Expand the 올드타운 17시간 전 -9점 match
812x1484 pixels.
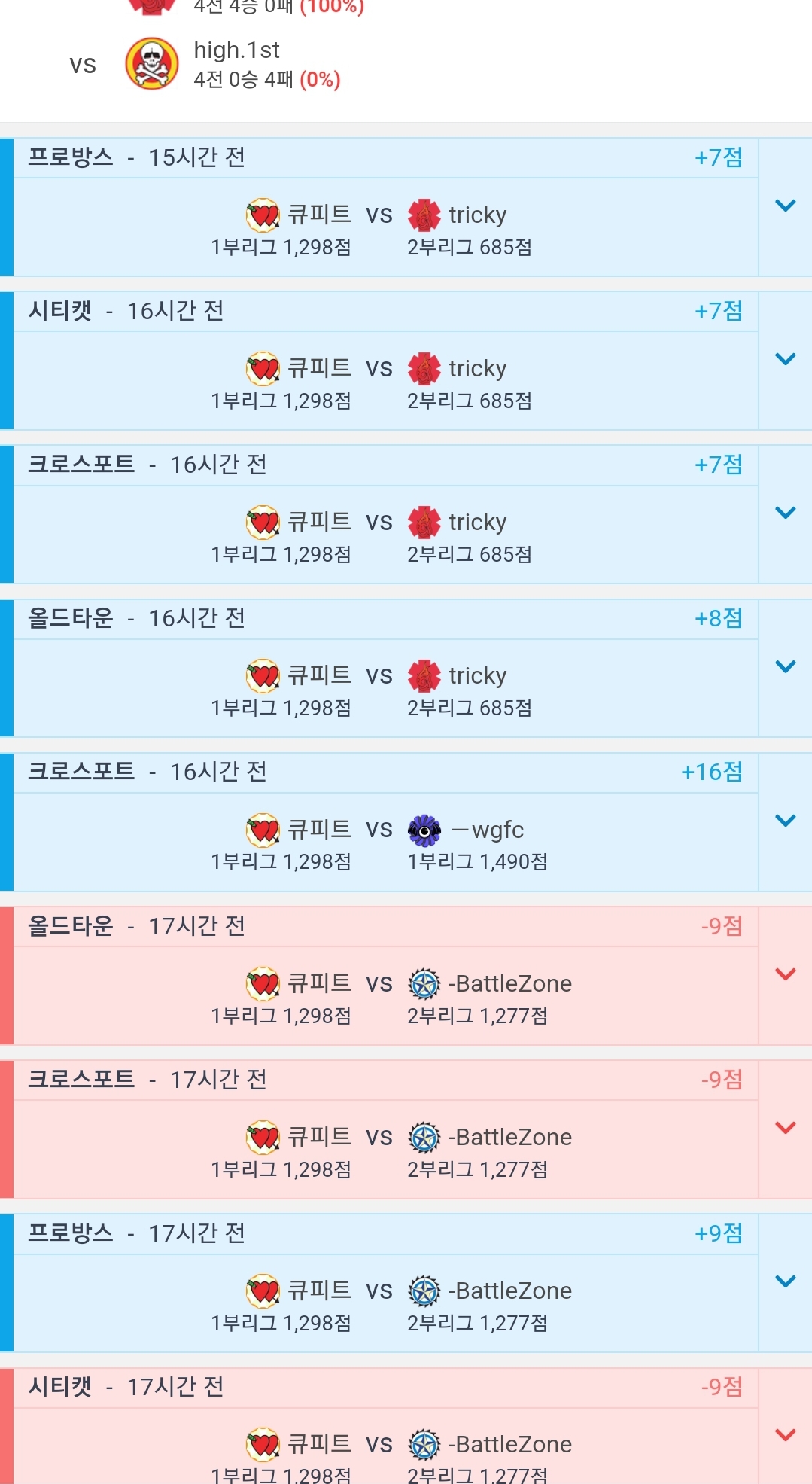785,974
